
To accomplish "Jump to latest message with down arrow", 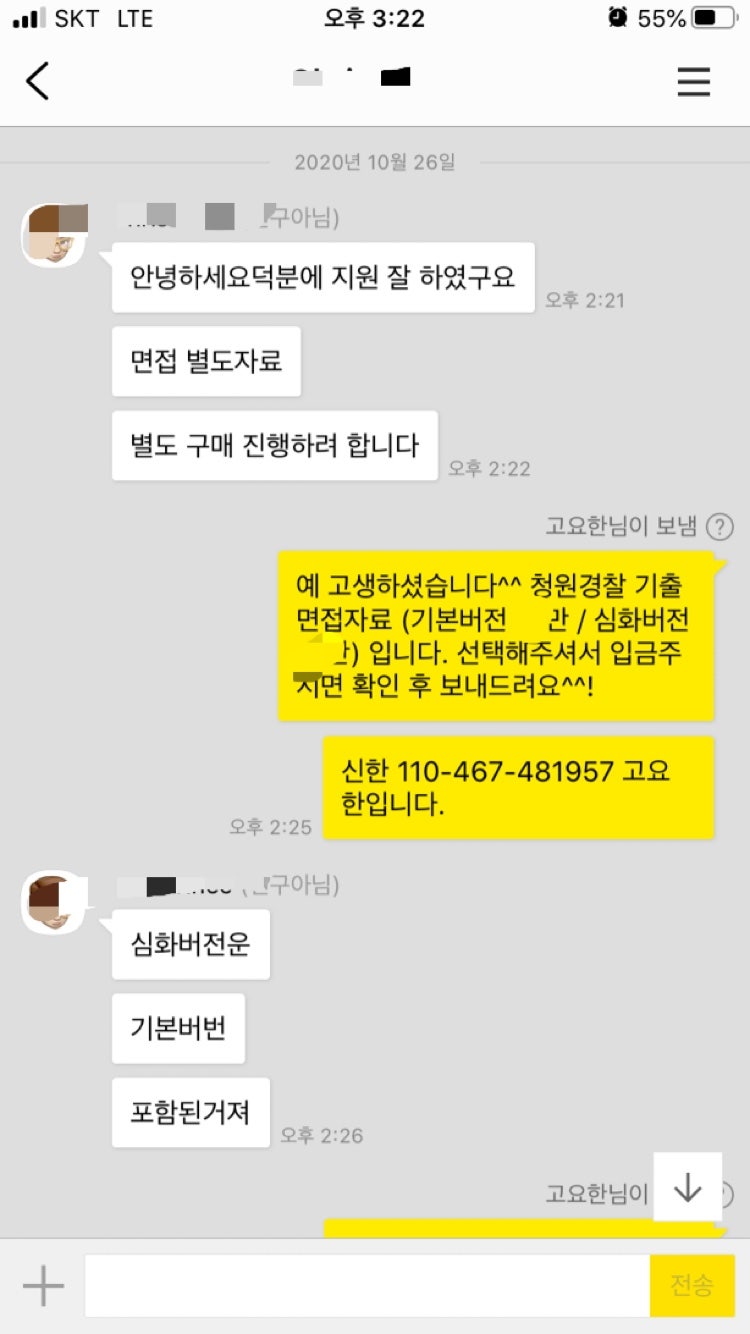I will [x=688, y=1187].
